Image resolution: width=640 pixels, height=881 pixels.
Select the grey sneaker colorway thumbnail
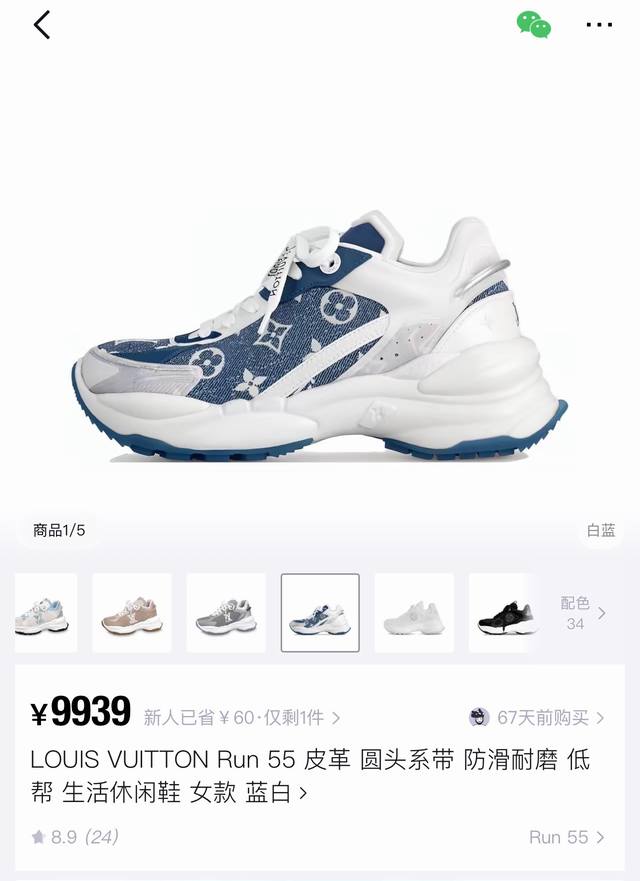tap(226, 613)
